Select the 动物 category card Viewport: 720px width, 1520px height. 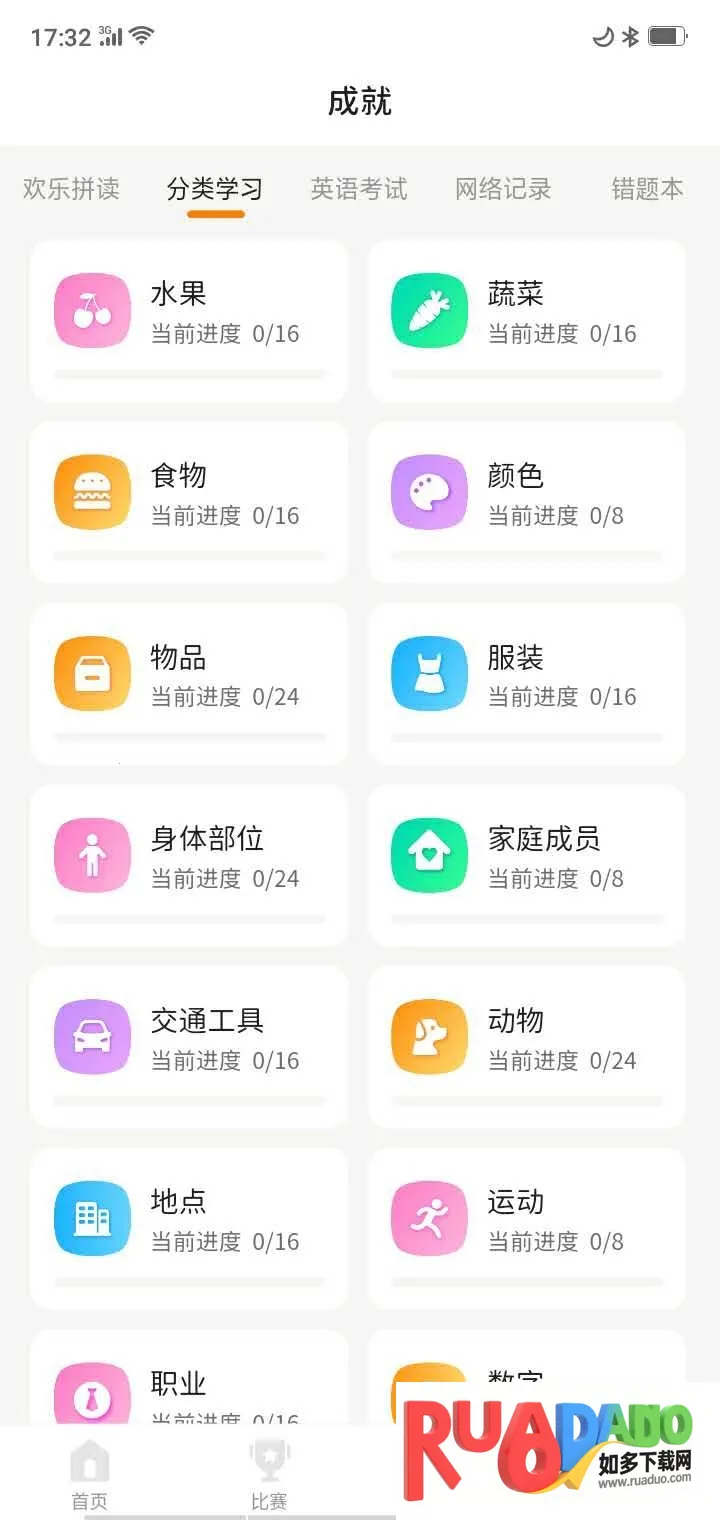tap(527, 1047)
